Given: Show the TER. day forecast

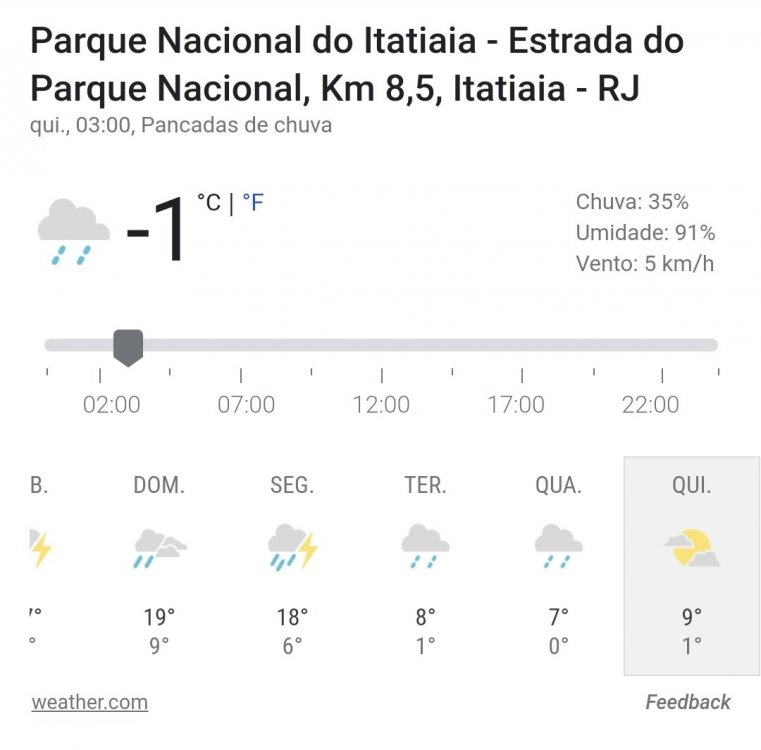Looking at the screenshot, I should [425, 565].
